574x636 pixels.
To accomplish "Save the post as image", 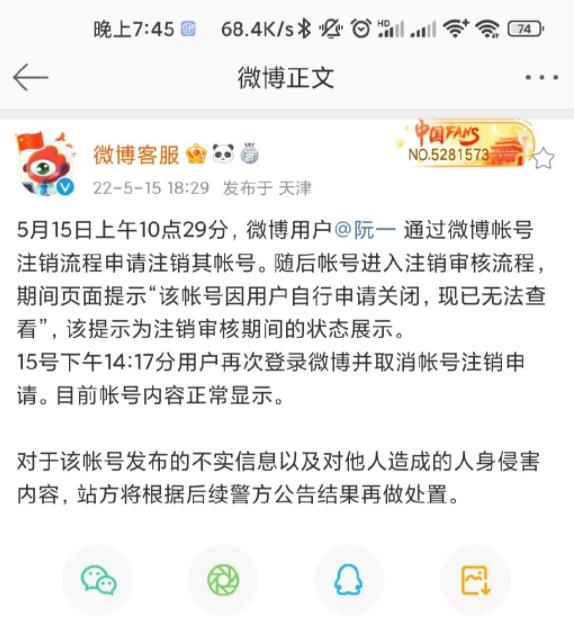I will (x=475, y=580).
